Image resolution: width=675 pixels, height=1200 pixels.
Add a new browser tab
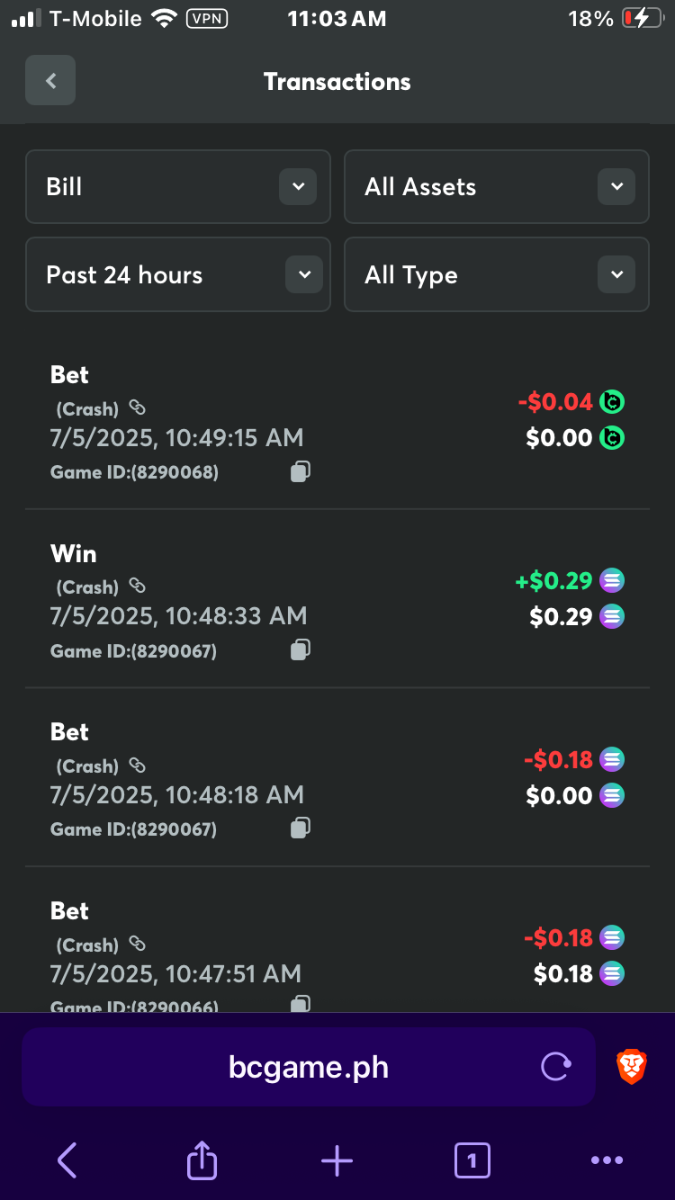pos(337,1161)
